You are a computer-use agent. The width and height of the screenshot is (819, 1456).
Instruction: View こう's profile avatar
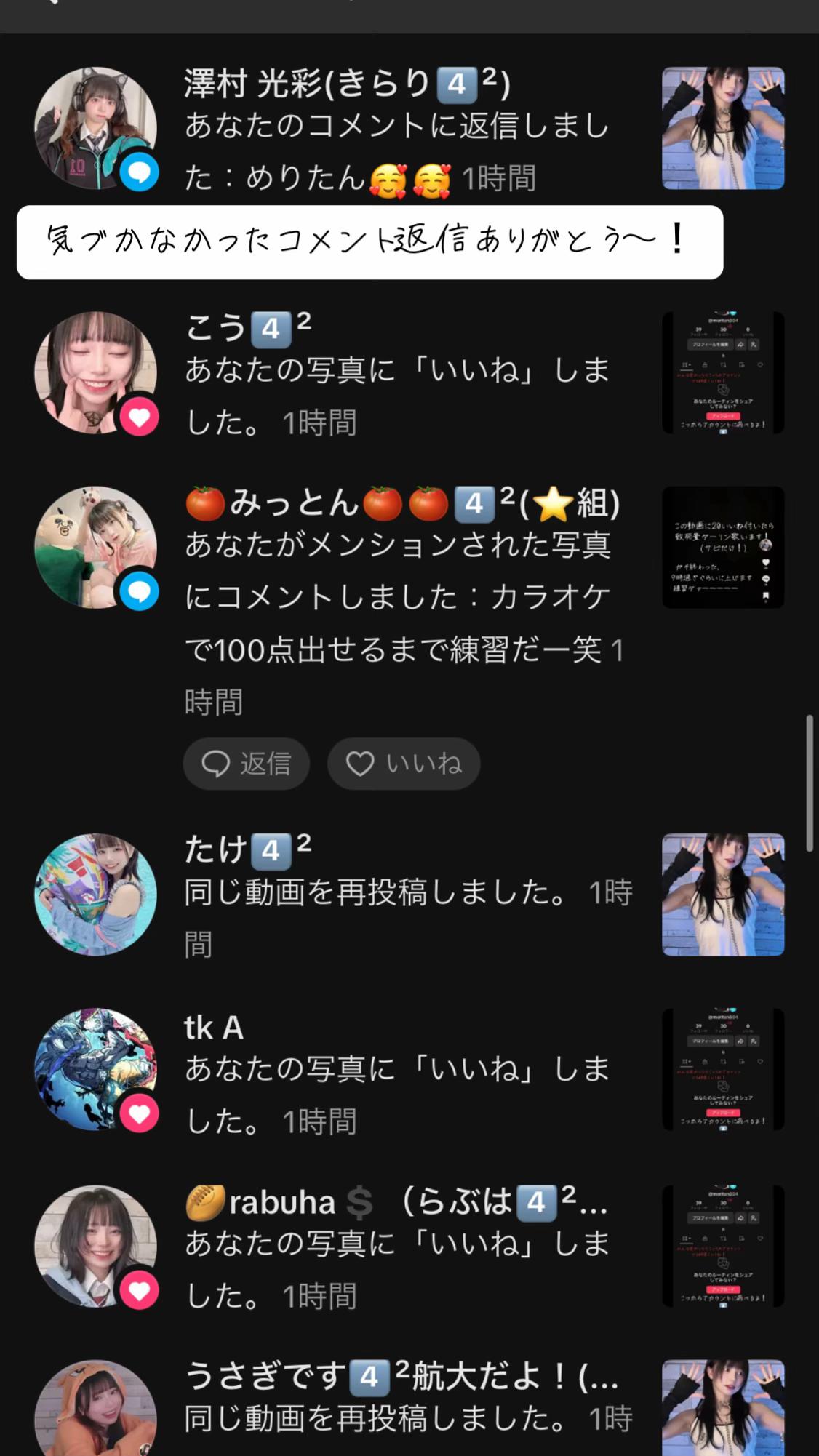click(95, 372)
